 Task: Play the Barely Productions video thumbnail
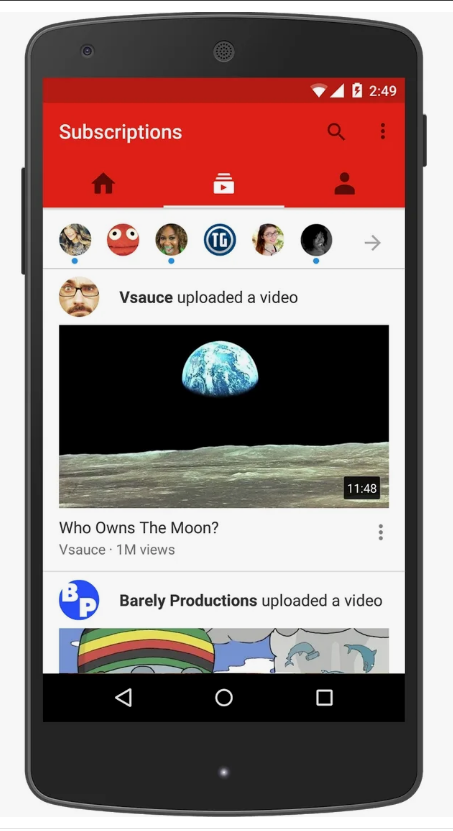pos(224,651)
